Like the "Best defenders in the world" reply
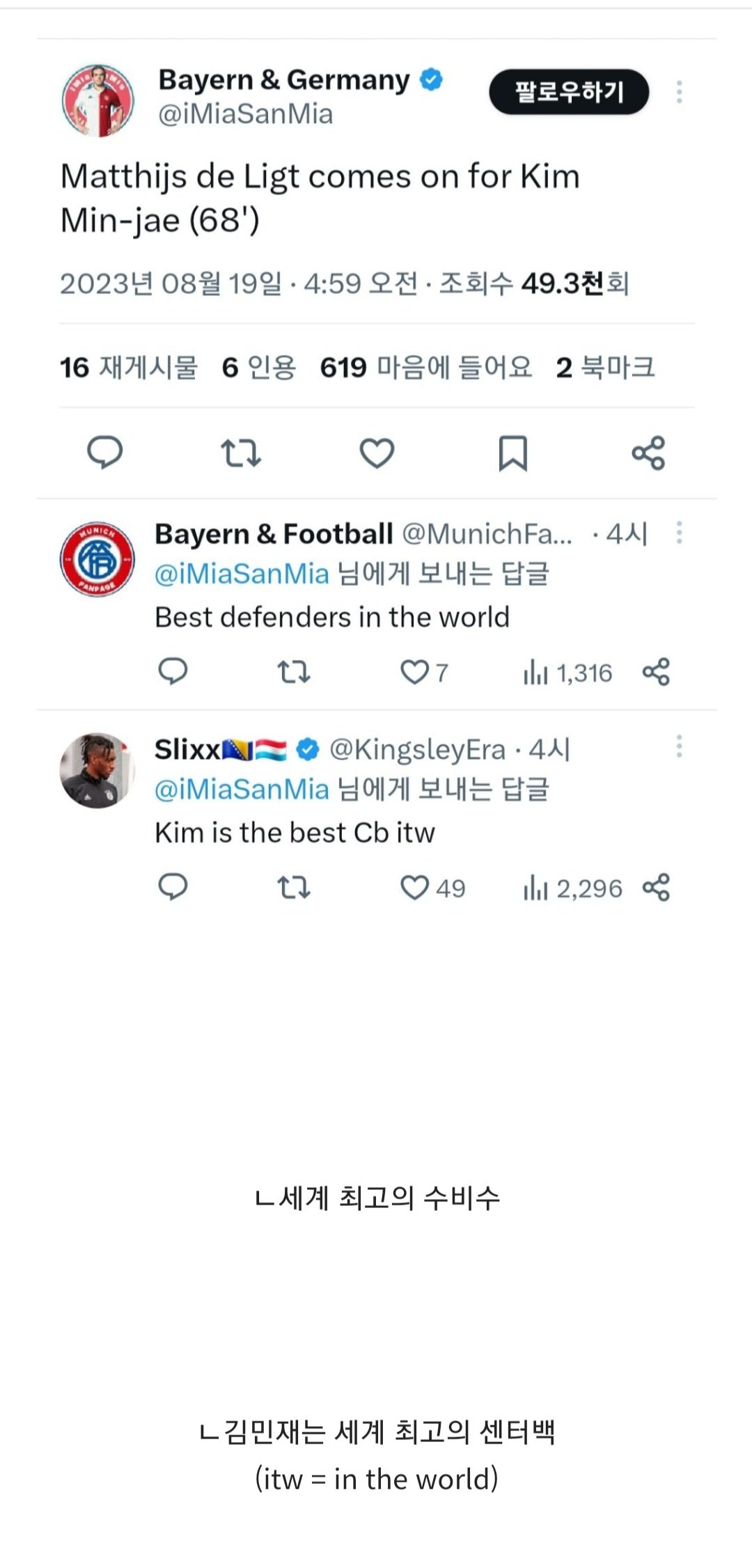Screen dimensions: 752x1568 tap(423, 673)
